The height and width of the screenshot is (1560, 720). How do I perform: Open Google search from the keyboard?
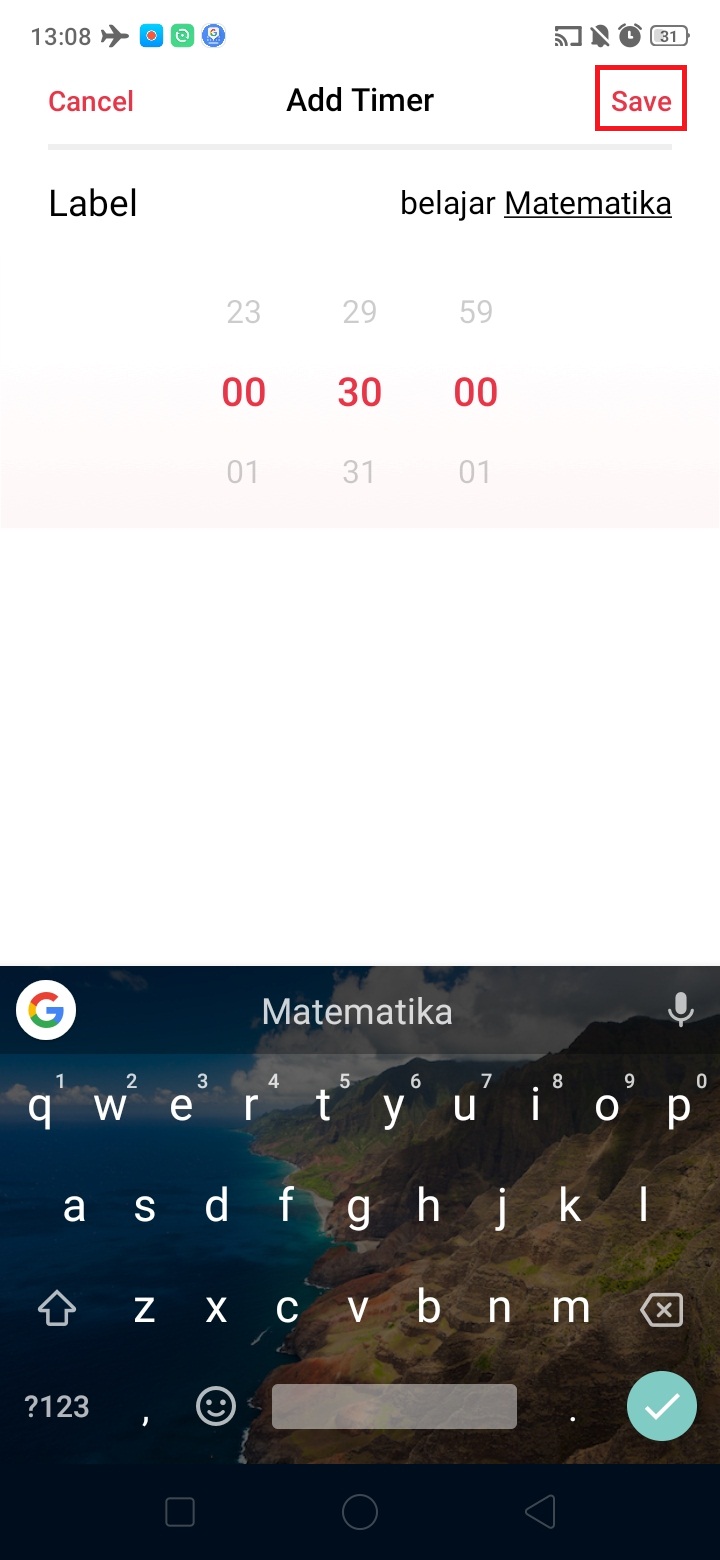point(46,1011)
